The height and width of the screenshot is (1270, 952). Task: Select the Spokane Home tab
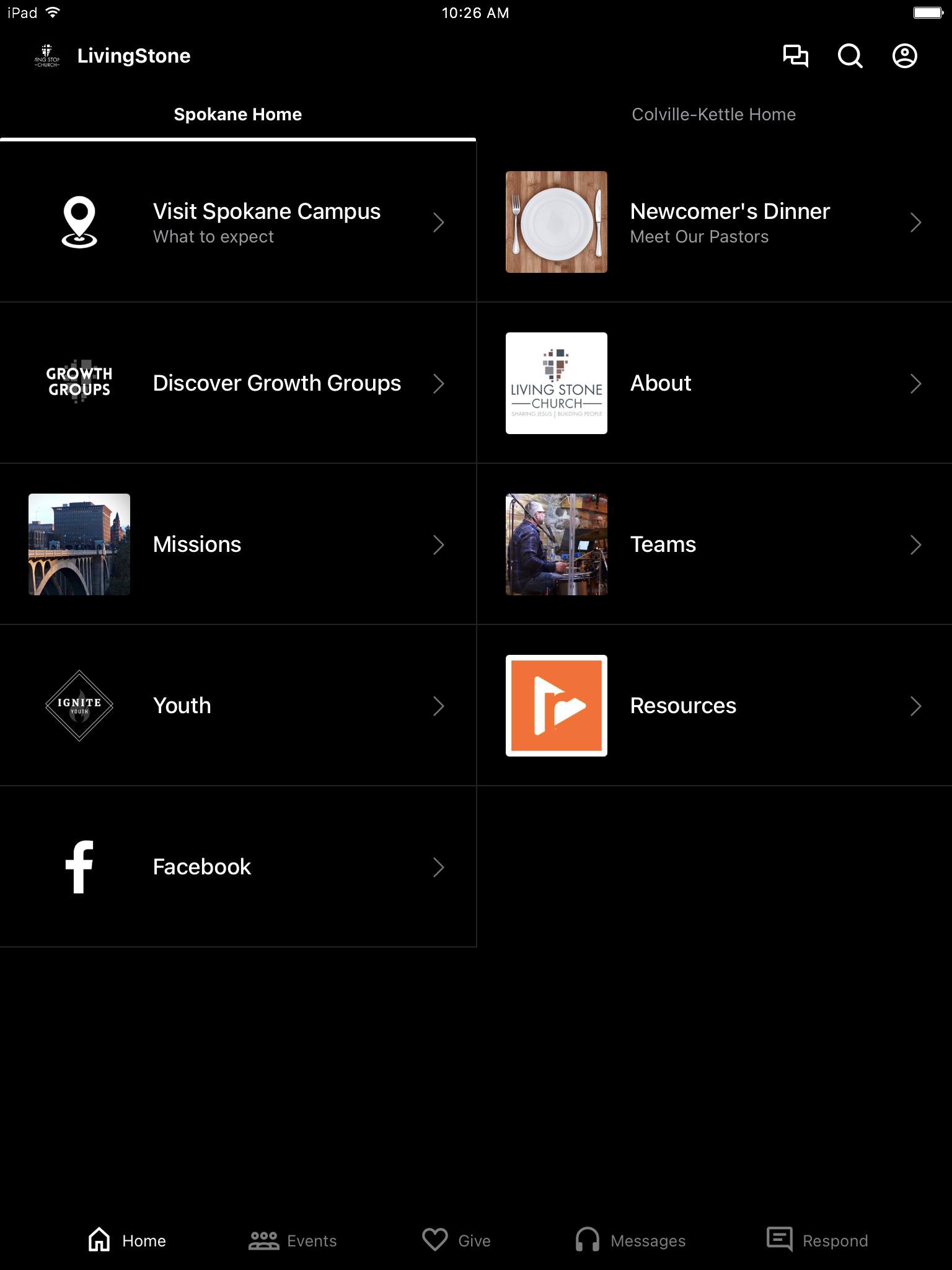[x=237, y=114]
